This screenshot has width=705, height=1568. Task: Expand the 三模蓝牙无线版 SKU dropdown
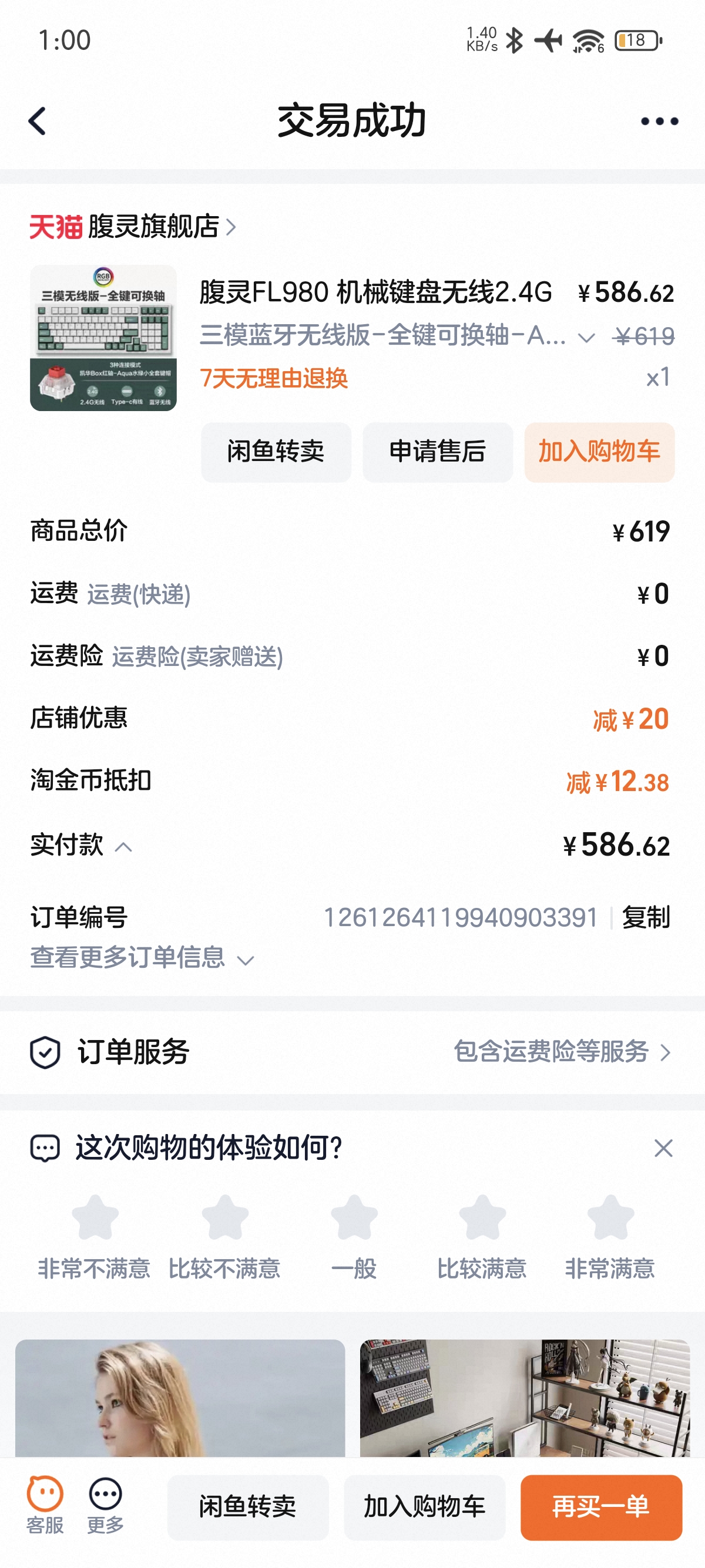(x=586, y=337)
